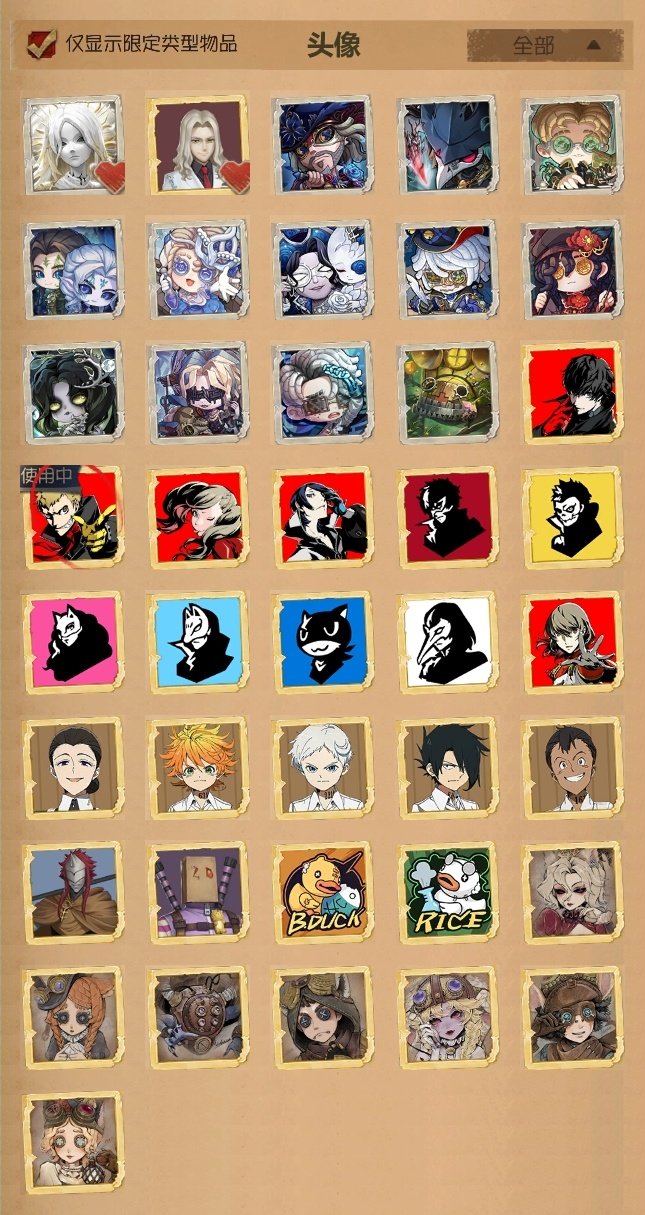Pick the paper-bag head 20 avatar
This screenshot has width=645, height=1215.
coord(198,892)
